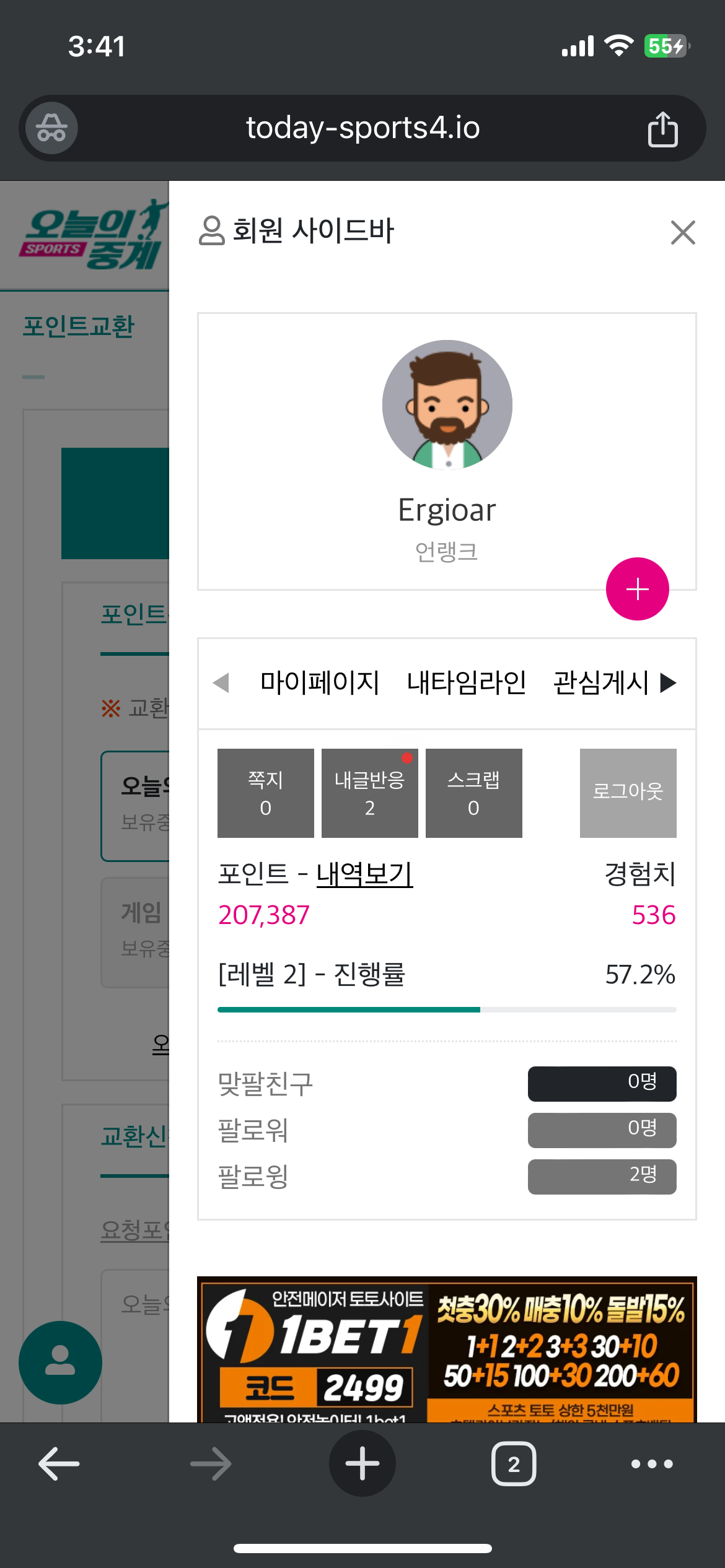Tap the 로그아웃 button
This screenshot has height=1568, width=725.
628,793
